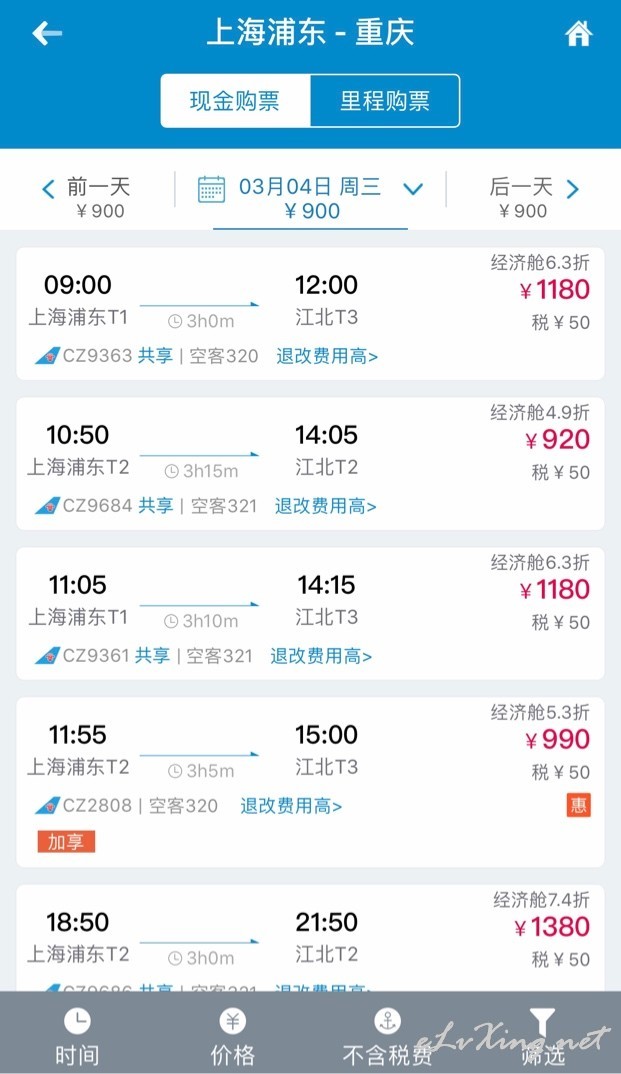Open the 10:50 flight CZ9684 card

coord(310,464)
